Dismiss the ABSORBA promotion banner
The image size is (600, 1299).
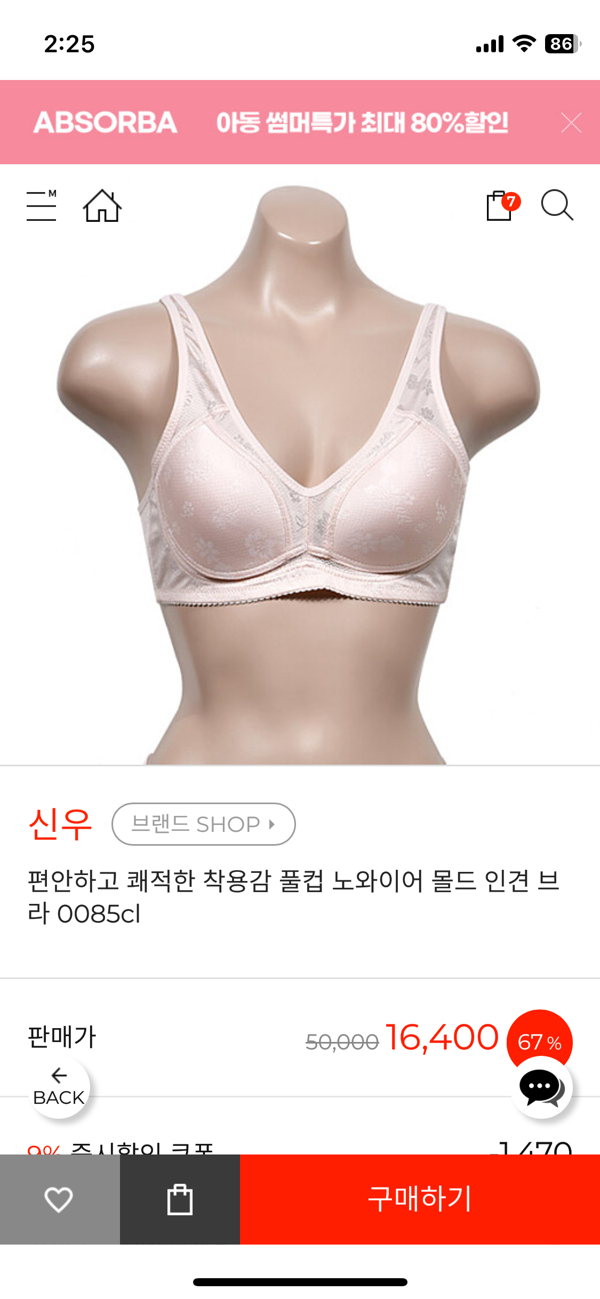(x=571, y=123)
